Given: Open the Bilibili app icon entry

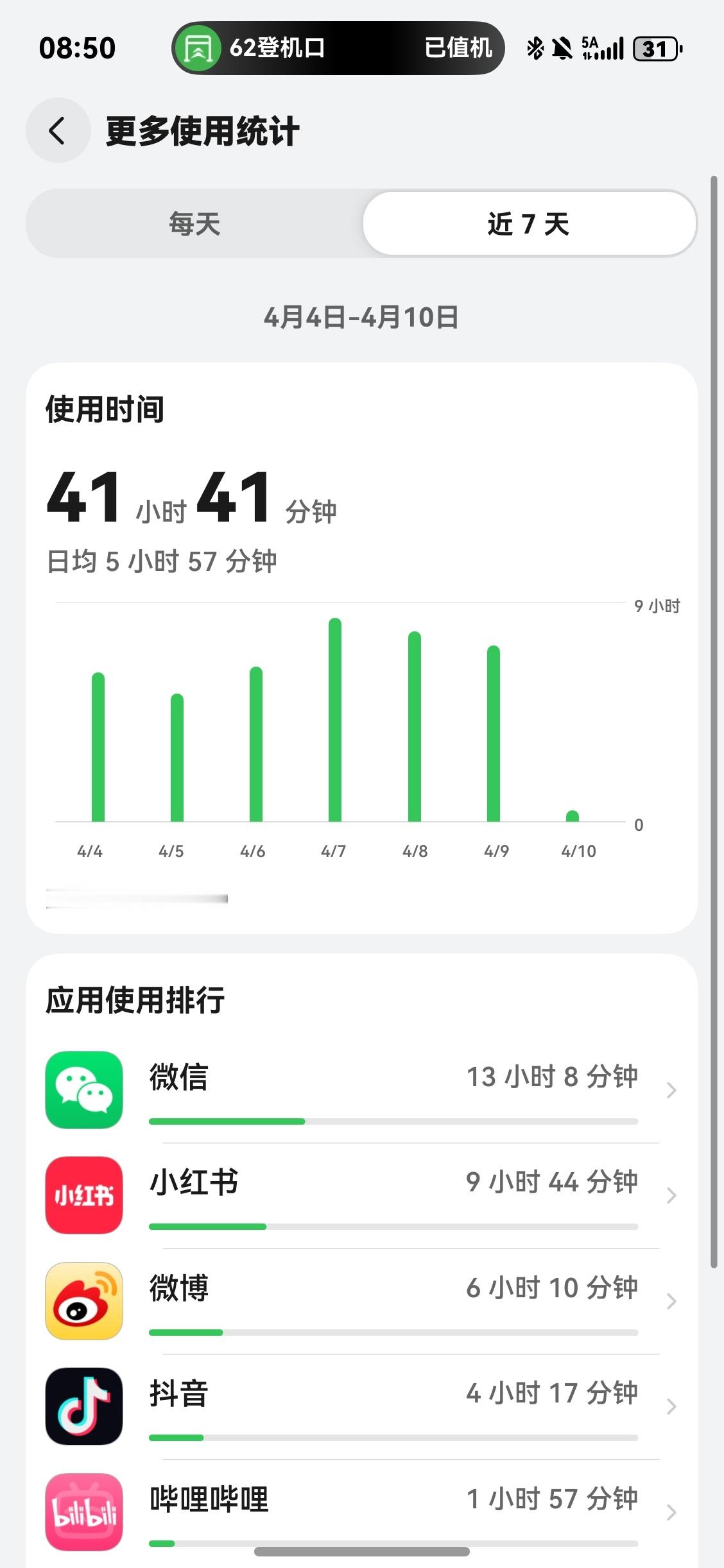Looking at the screenshot, I should click(x=83, y=1510).
